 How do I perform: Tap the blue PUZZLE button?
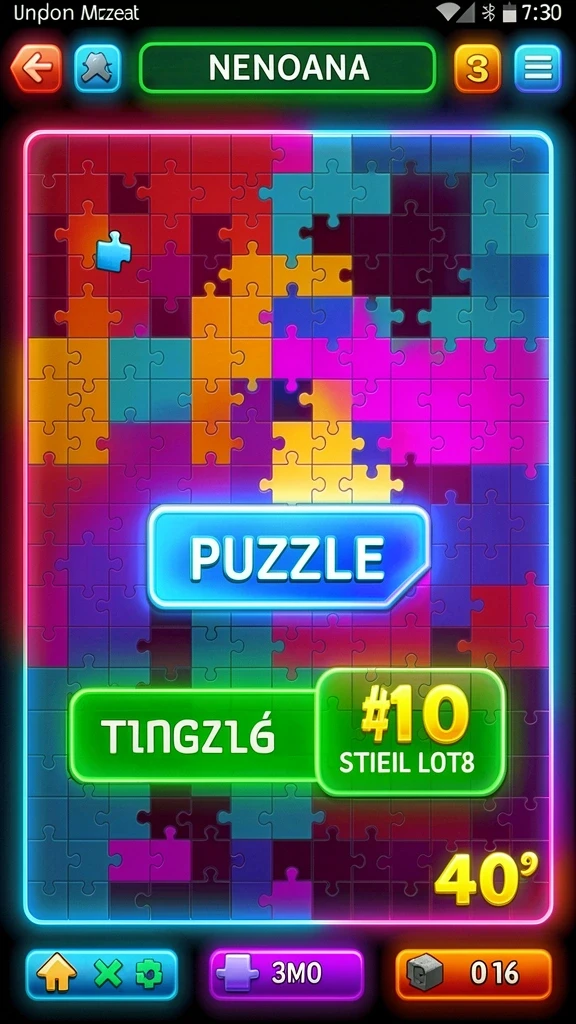[288, 558]
